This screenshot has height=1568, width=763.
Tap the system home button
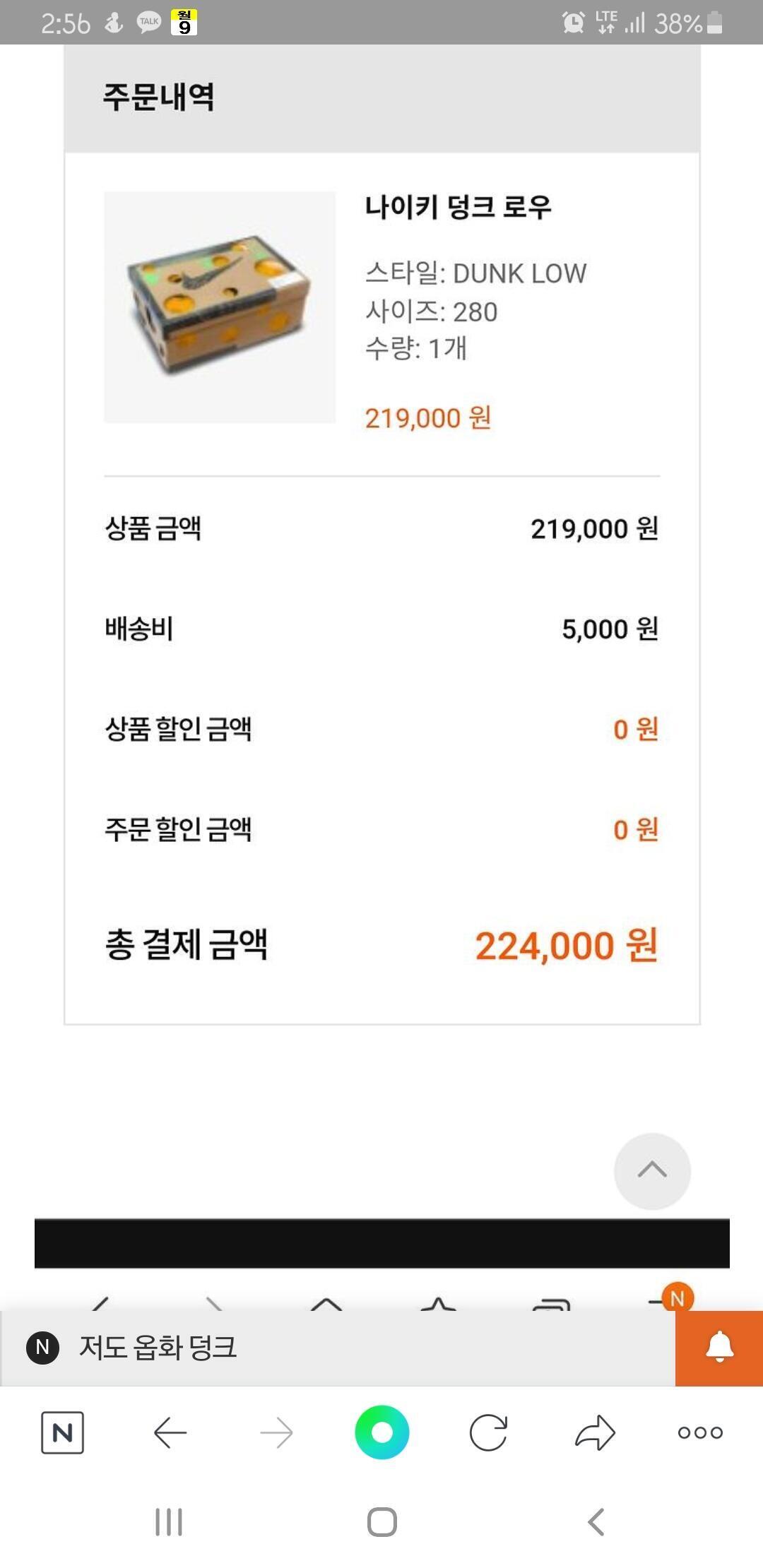click(x=382, y=1521)
